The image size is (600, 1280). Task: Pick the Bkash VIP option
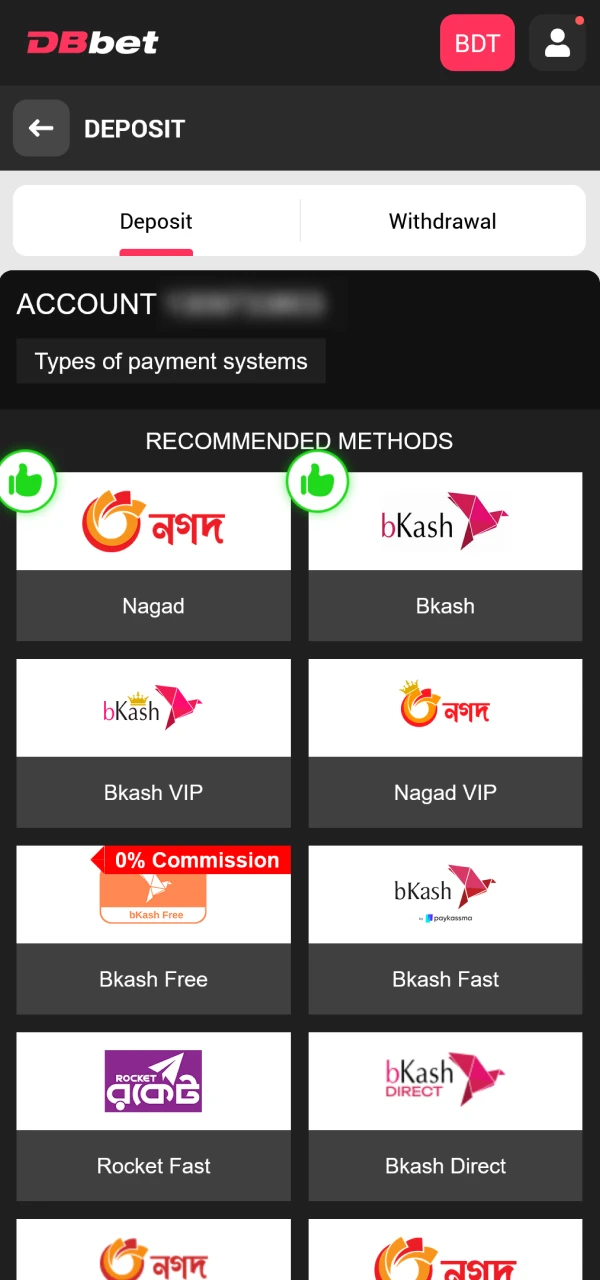pyautogui.click(x=153, y=742)
